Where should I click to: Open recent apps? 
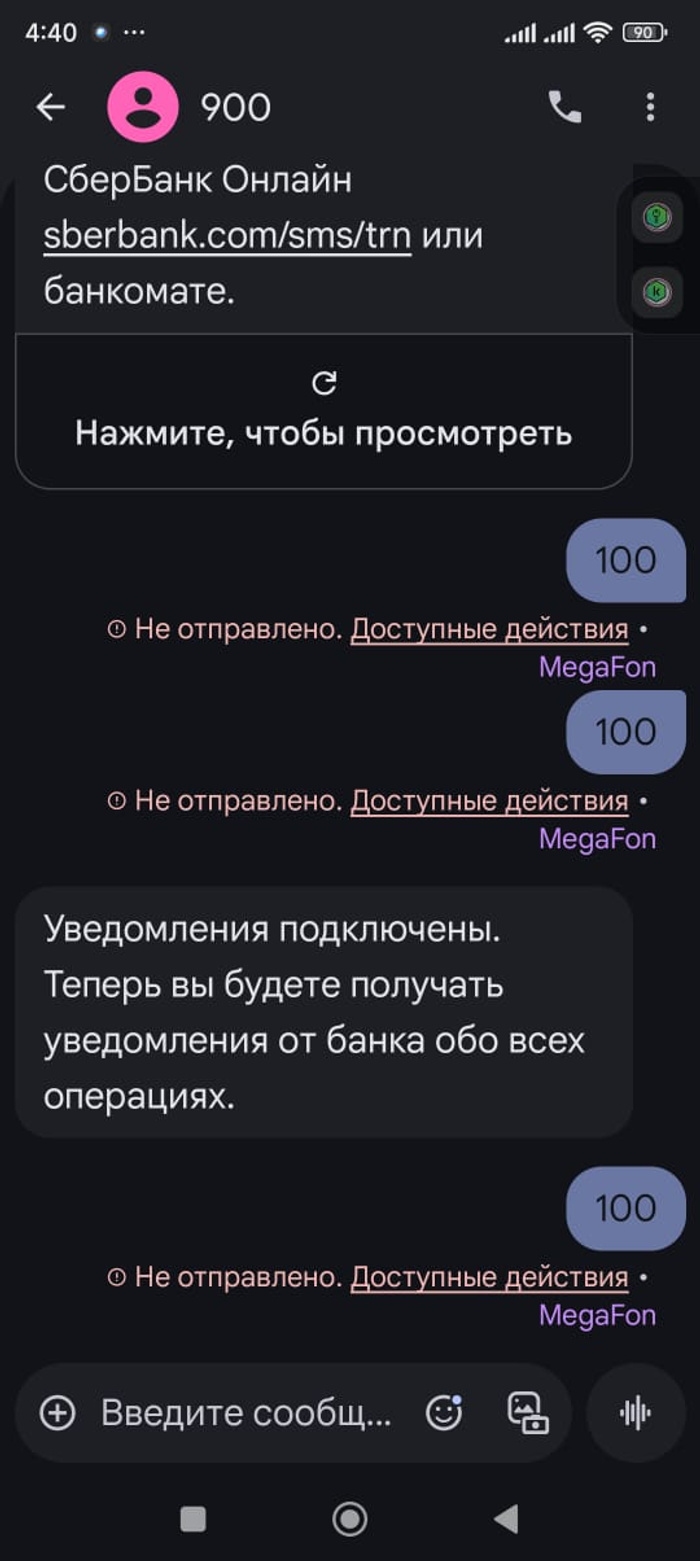click(x=193, y=1520)
